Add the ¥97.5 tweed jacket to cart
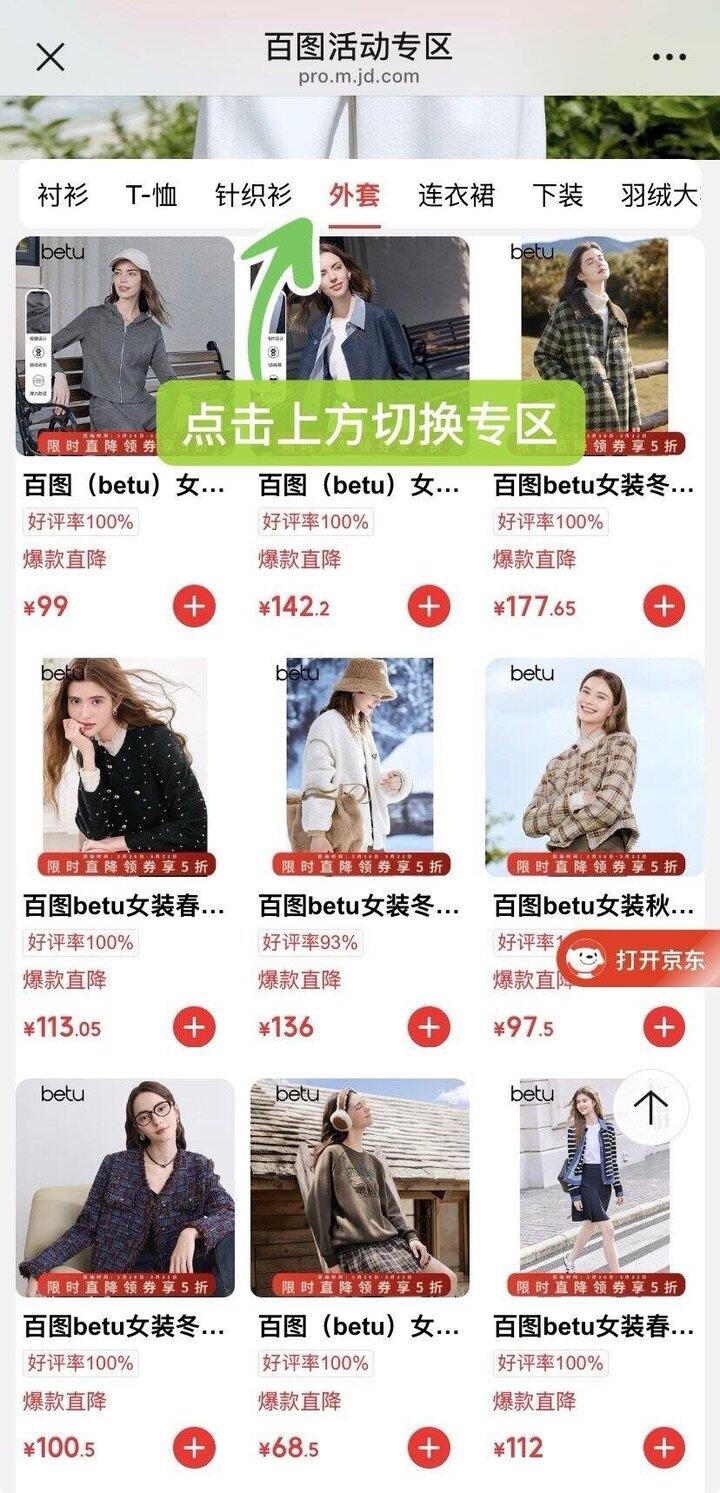This screenshot has height=1493, width=720. tap(663, 1028)
